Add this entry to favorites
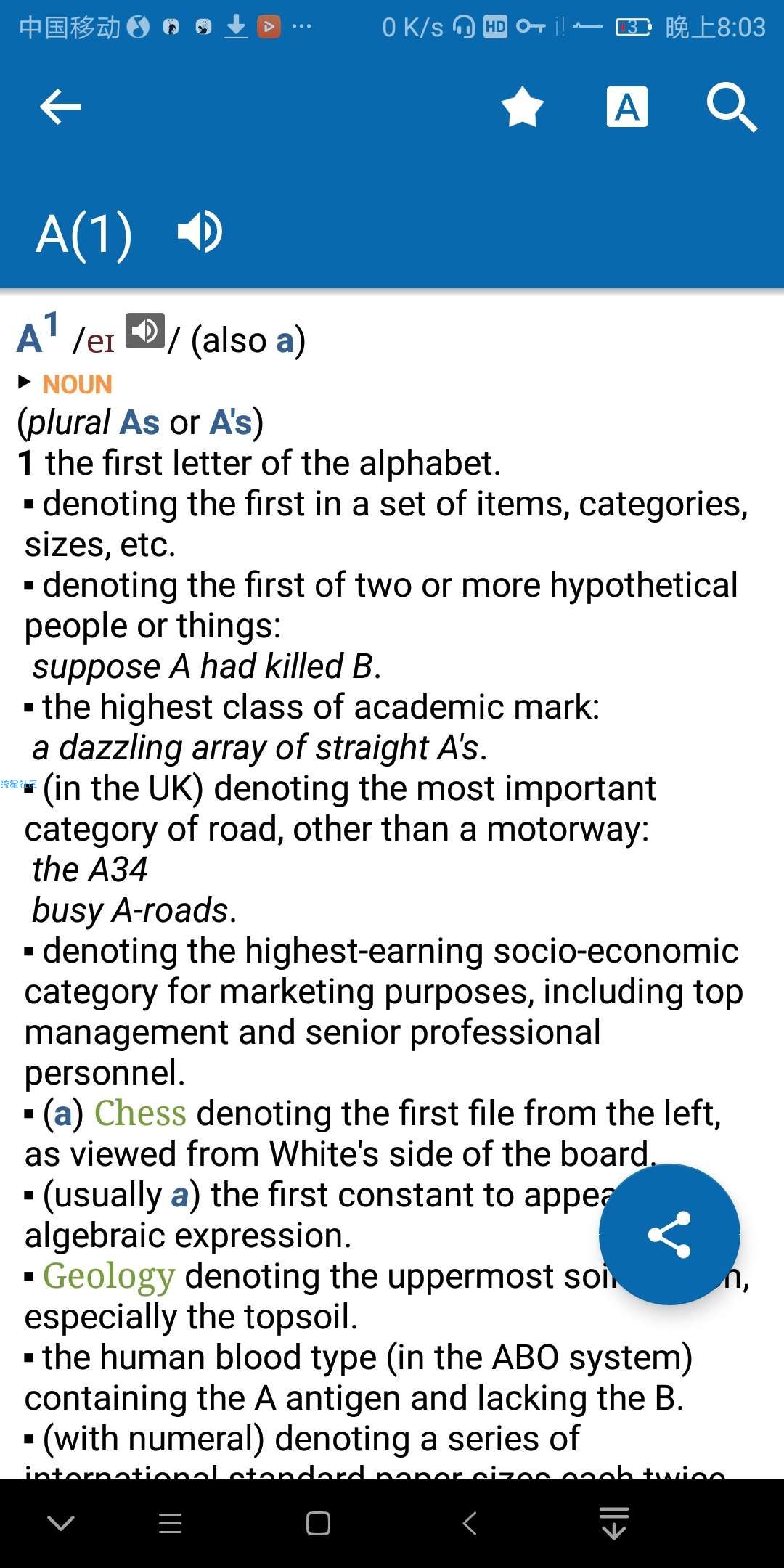This screenshot has width=784, height=1568. pos(522,107)
